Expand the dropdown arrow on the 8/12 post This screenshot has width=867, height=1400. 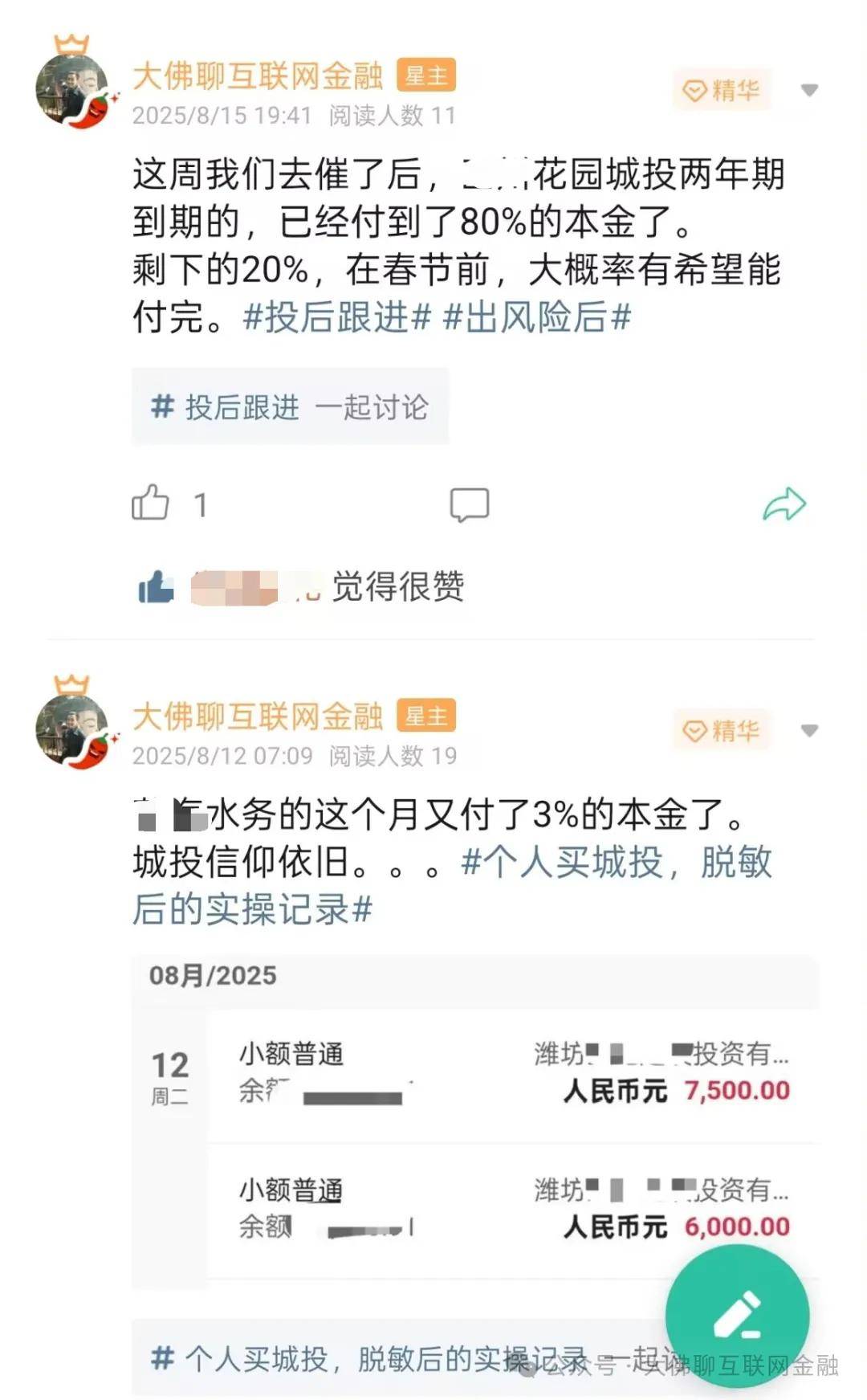click(x=809, y=730)
